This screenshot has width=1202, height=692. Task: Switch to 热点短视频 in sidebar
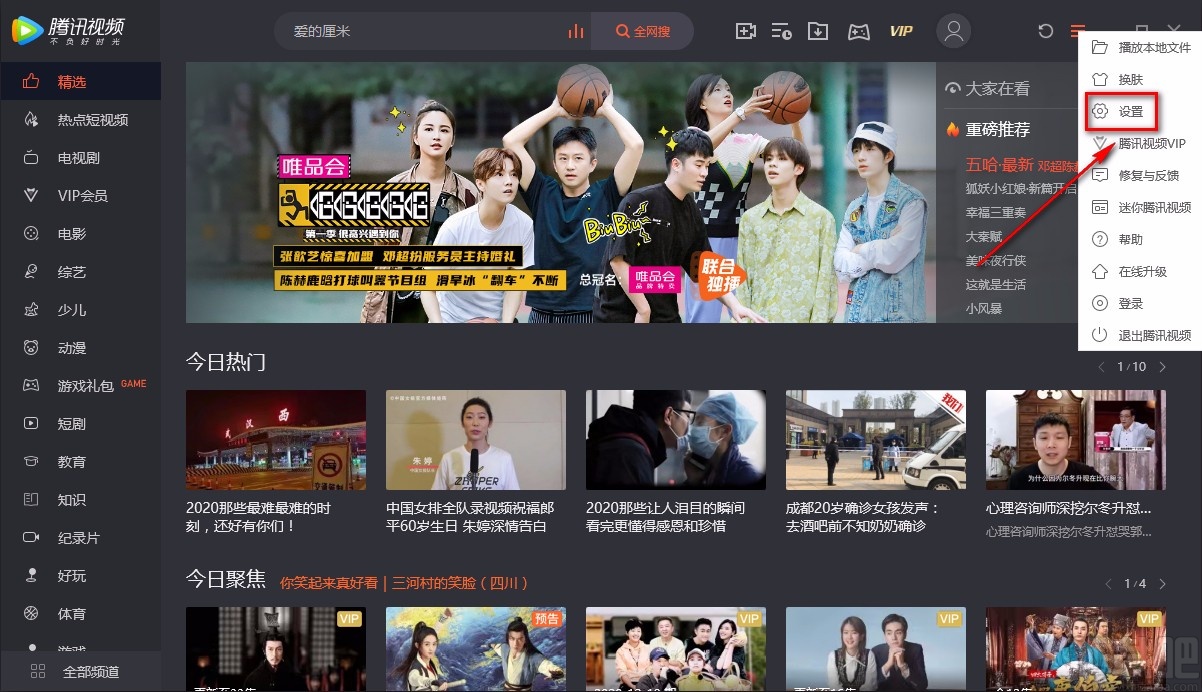92,120
